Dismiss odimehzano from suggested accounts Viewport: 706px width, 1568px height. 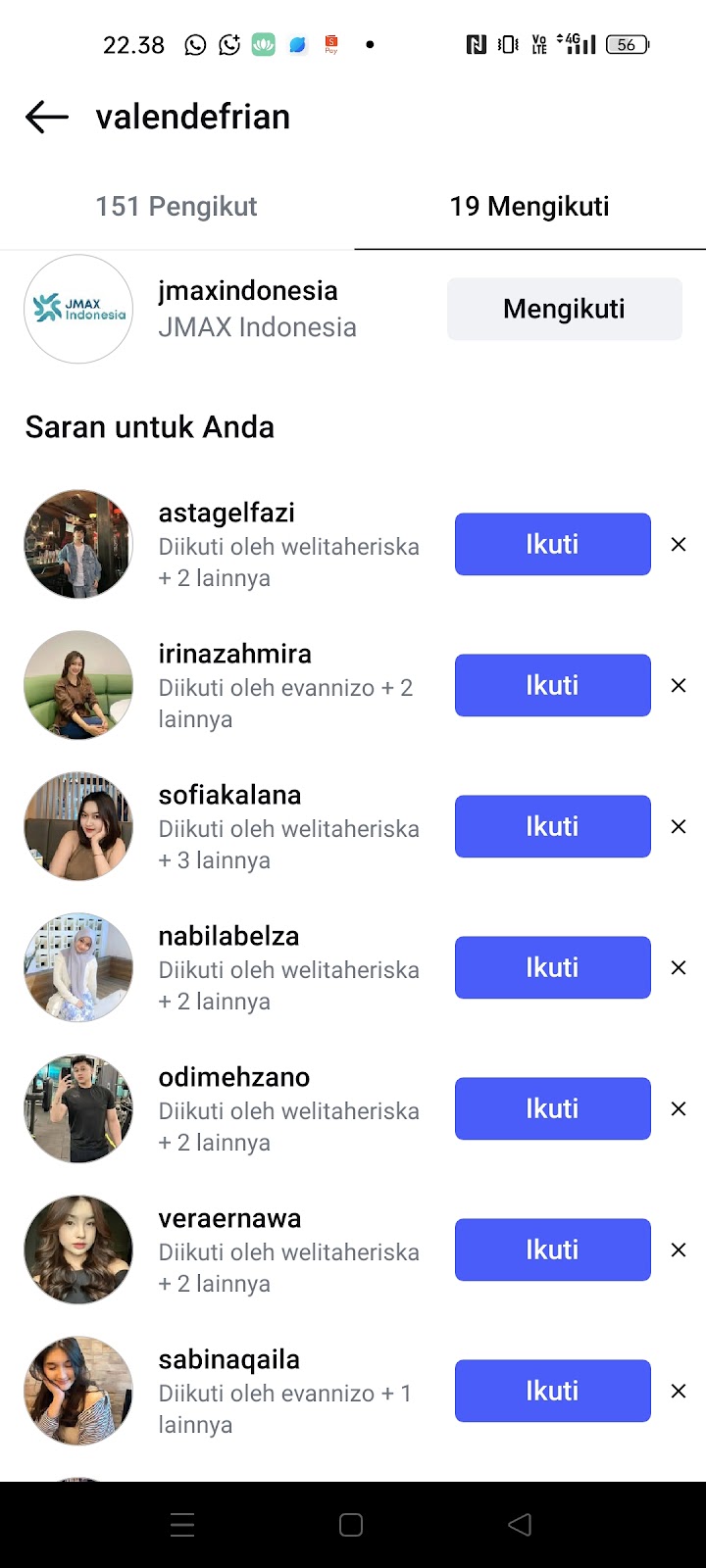click(678, 1108)
